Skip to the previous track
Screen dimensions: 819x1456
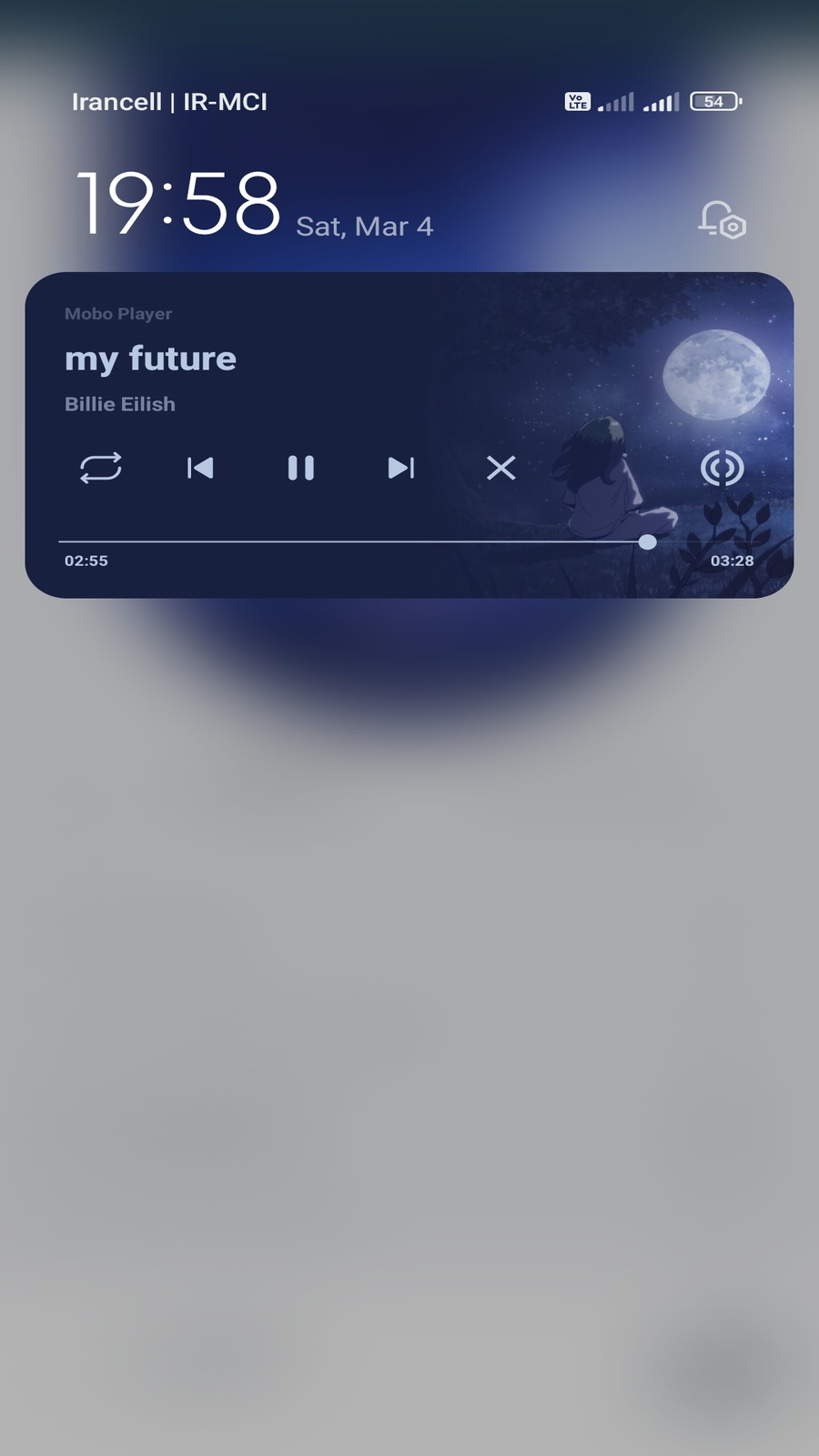tap(200, 468)
